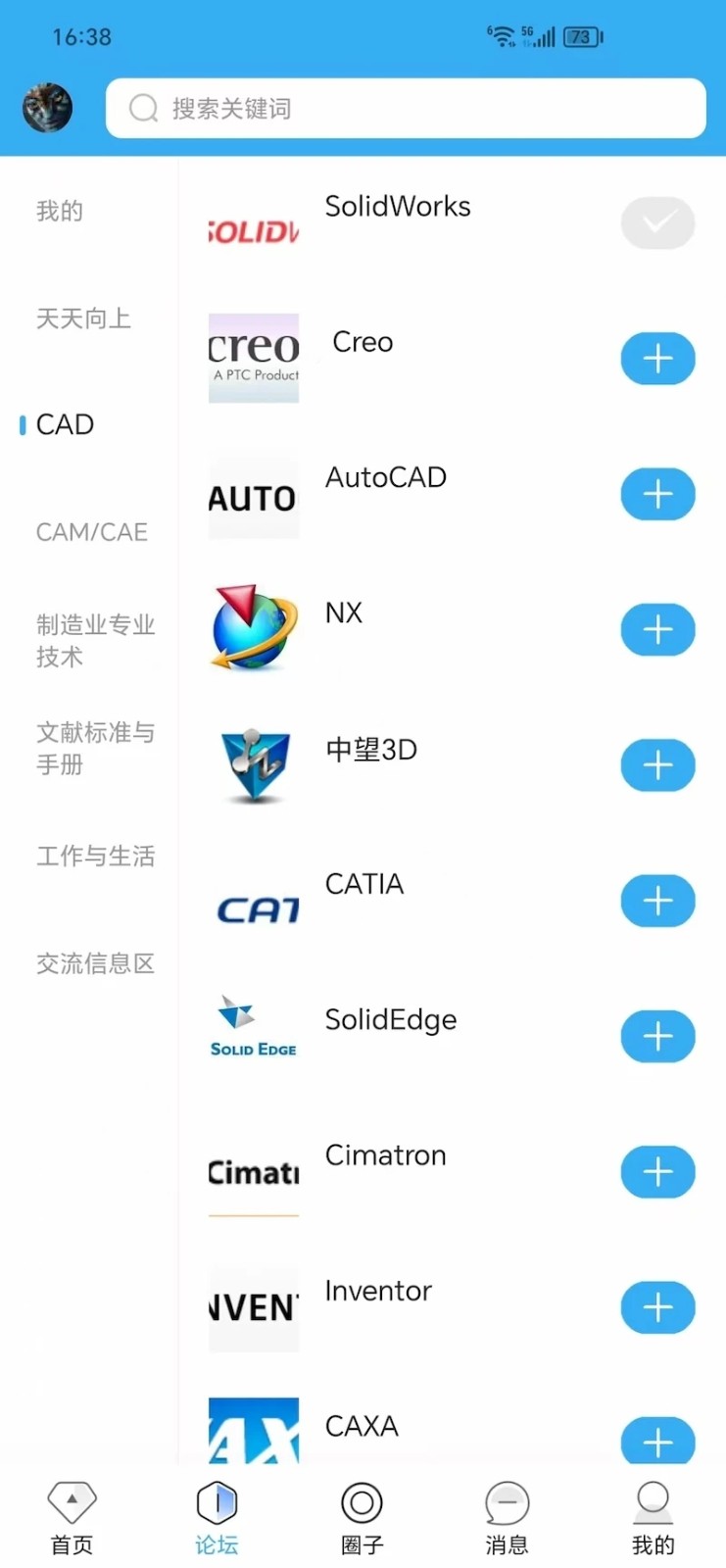Select the AutoCAD logo icon
This screenshot has height=1568, width=726.
pos(253,494)
